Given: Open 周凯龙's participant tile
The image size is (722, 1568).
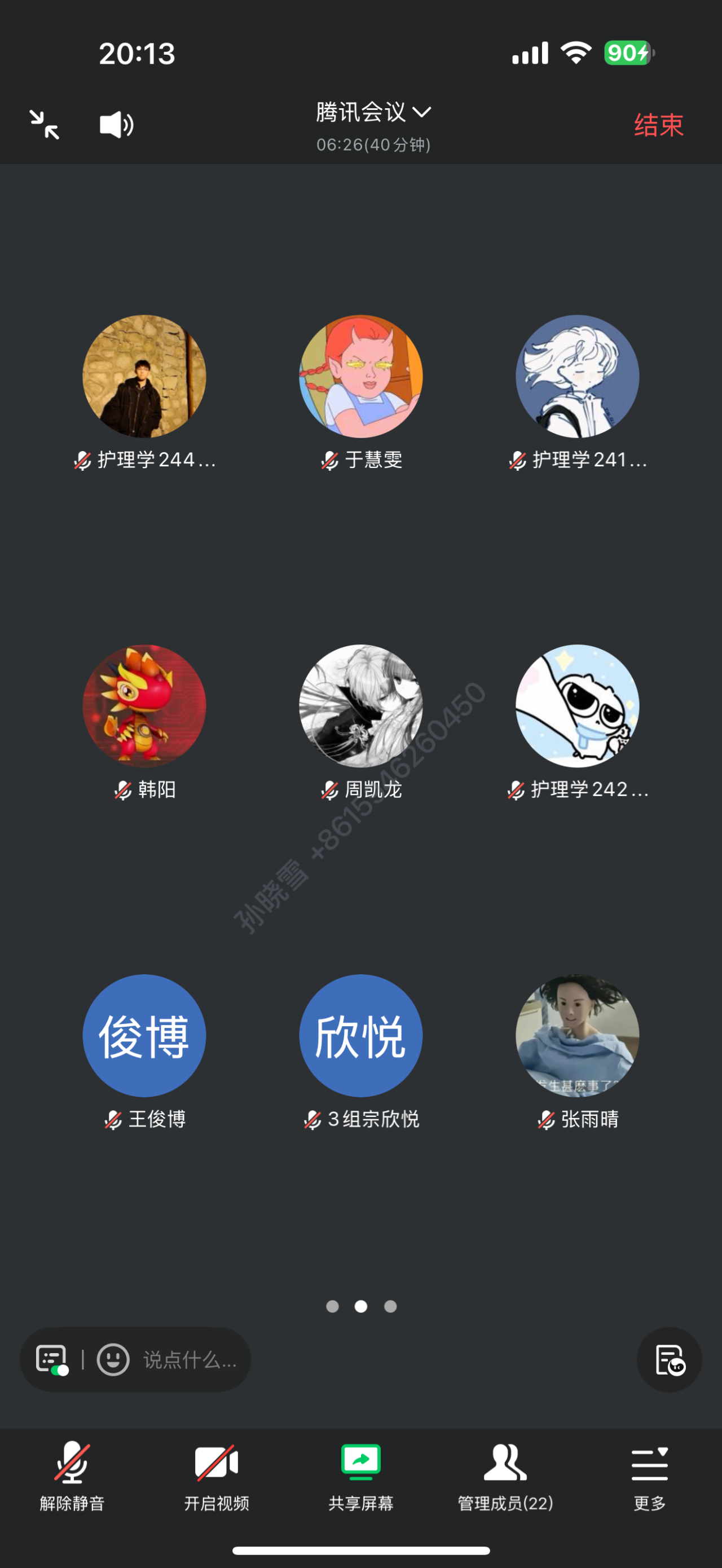Looking at the screenshot, I should point(361,722).
